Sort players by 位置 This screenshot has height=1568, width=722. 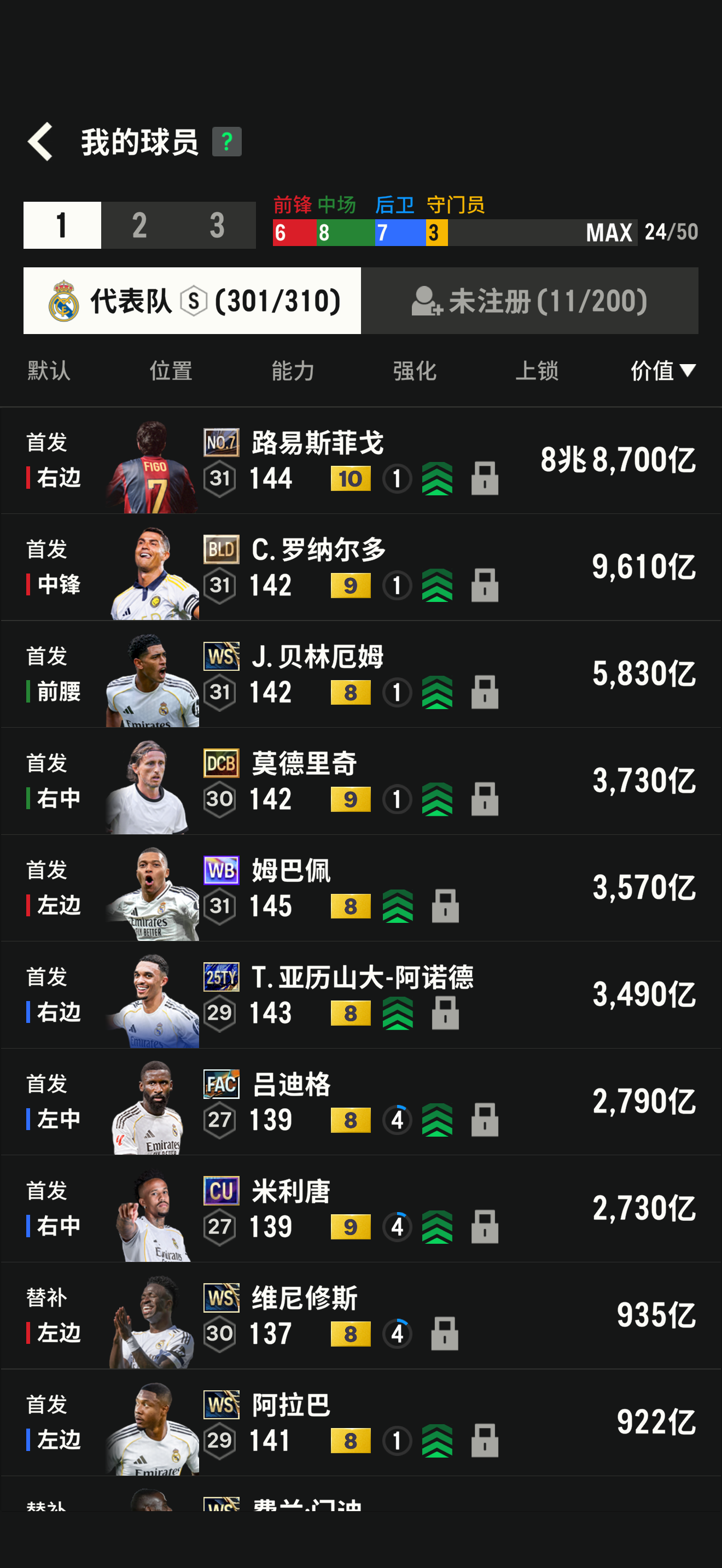pos(171,371)
